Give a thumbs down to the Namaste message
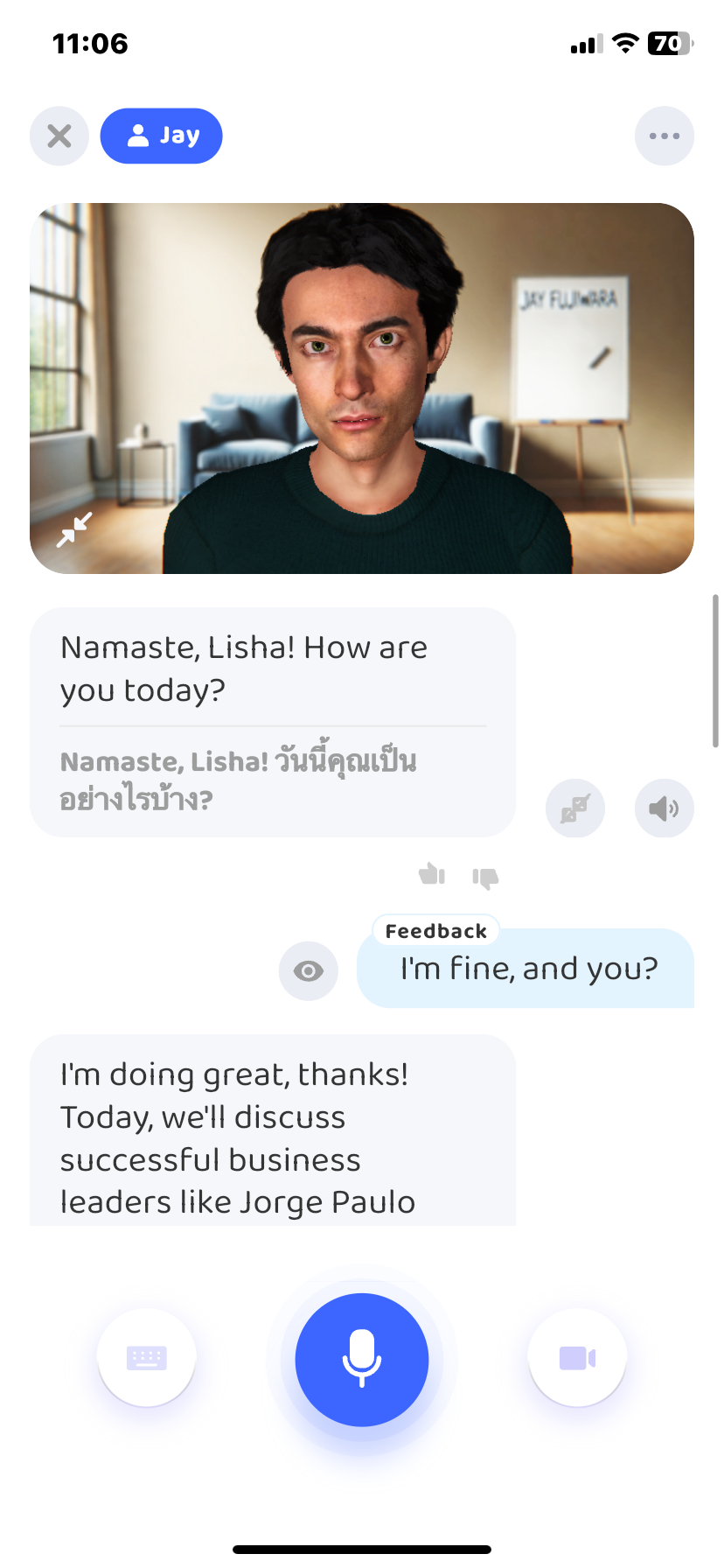The image size is (724, 1568). [x=485, y=877]
